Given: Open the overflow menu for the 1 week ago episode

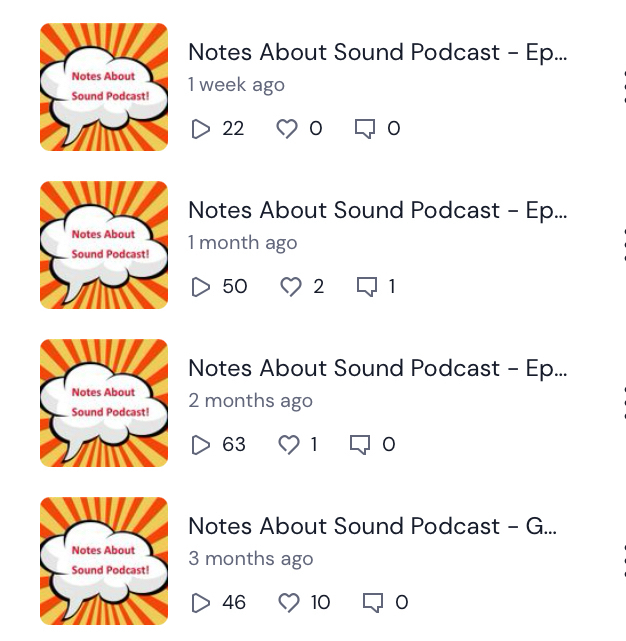Looking at the screenshot, I should [623, 88].
